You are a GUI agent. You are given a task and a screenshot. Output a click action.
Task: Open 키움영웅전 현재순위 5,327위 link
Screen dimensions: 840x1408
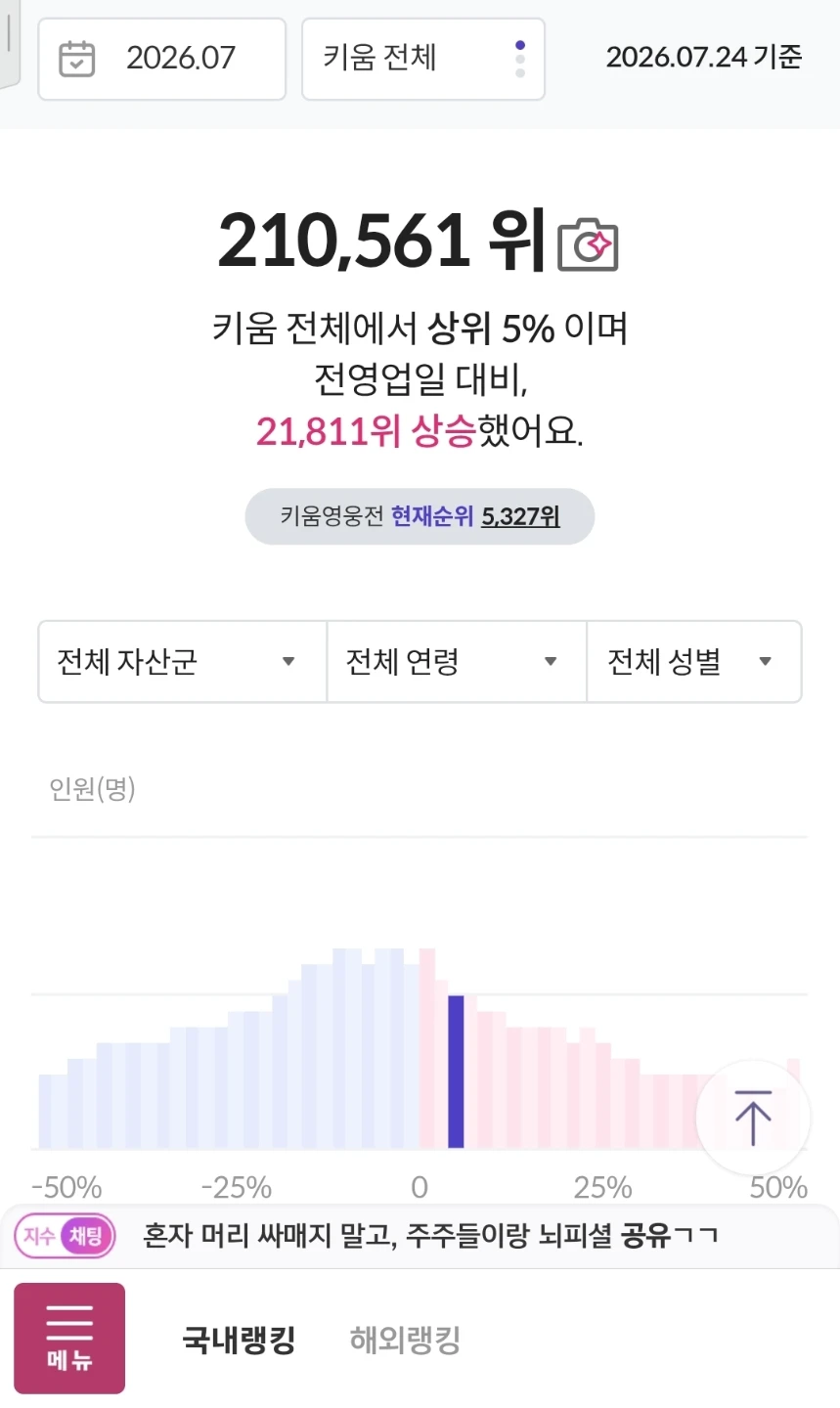coord(420,516)
